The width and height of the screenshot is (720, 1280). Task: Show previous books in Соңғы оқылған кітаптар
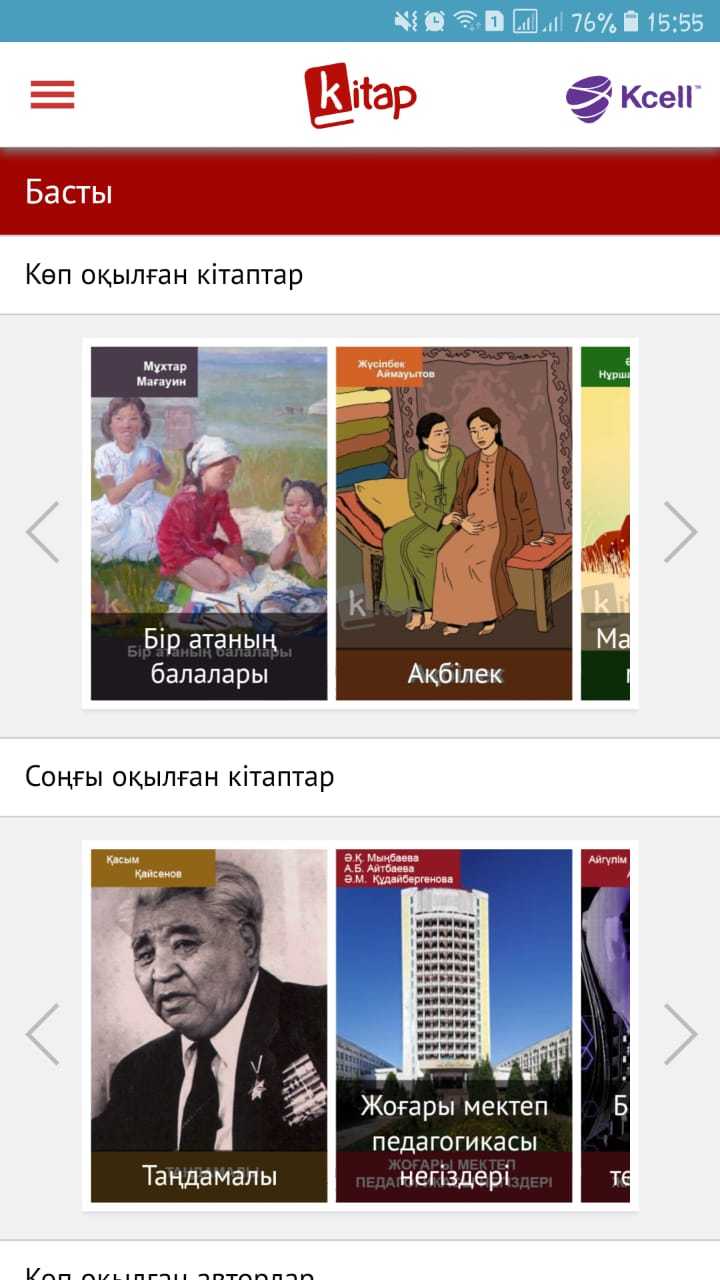pyautogui.click(x=43, y=1034)
